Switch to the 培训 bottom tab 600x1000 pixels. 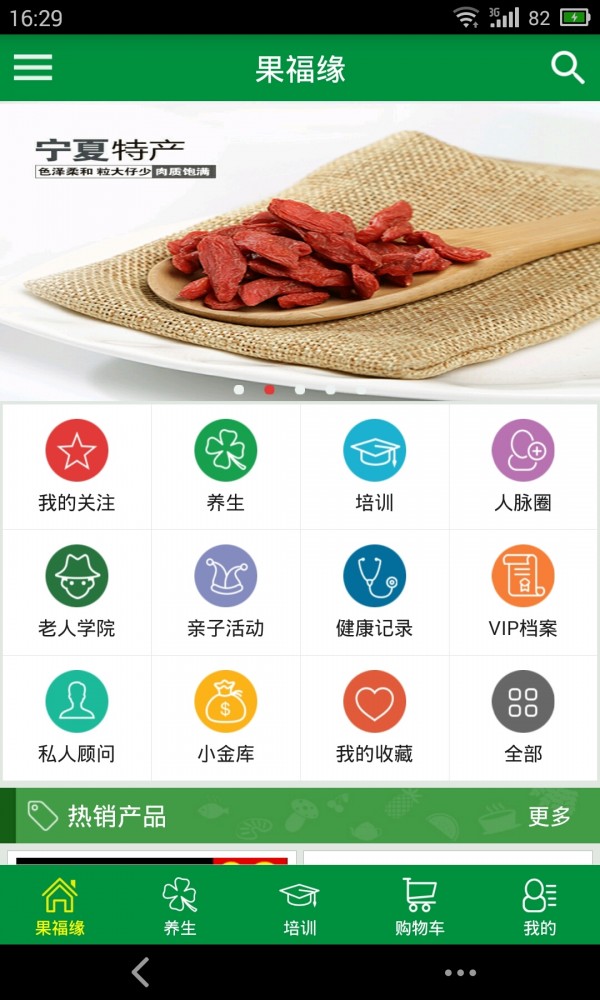pos(299,906)
